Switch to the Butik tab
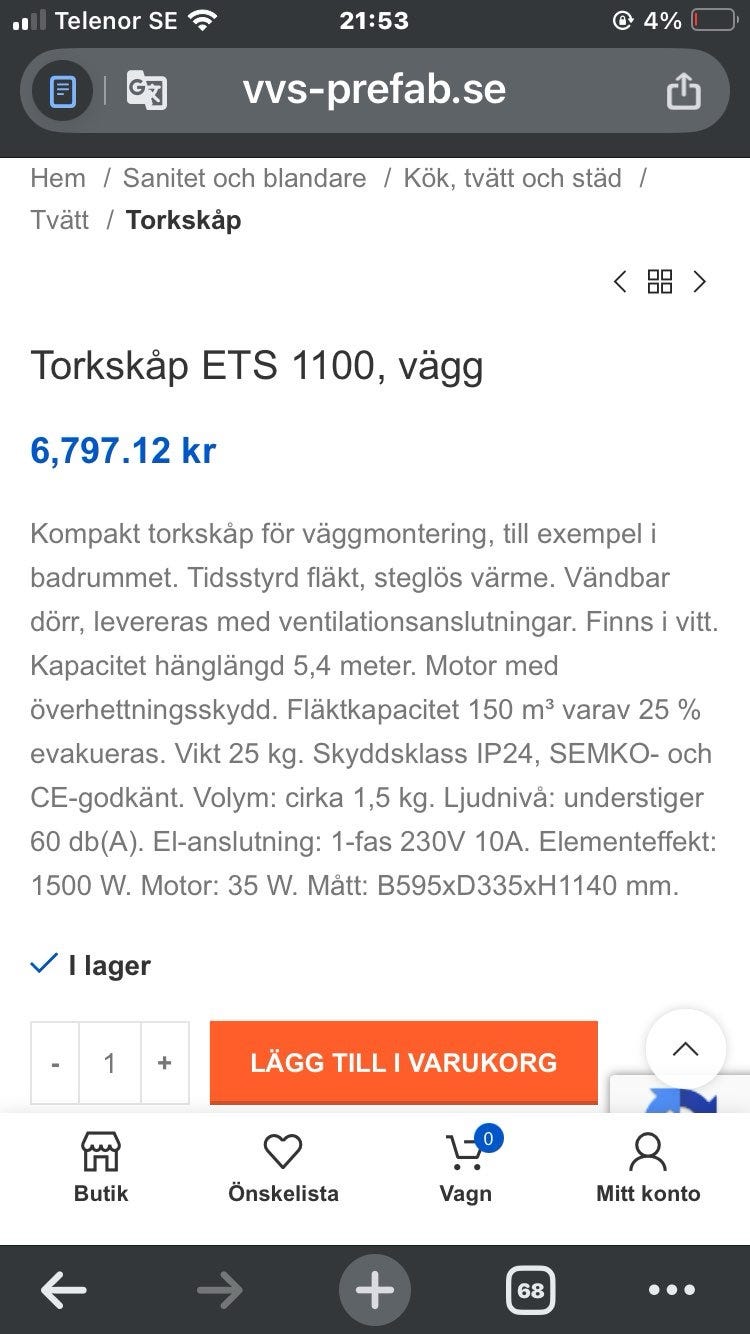Viewport: 750px width, 1334px height. [101, 1167]
